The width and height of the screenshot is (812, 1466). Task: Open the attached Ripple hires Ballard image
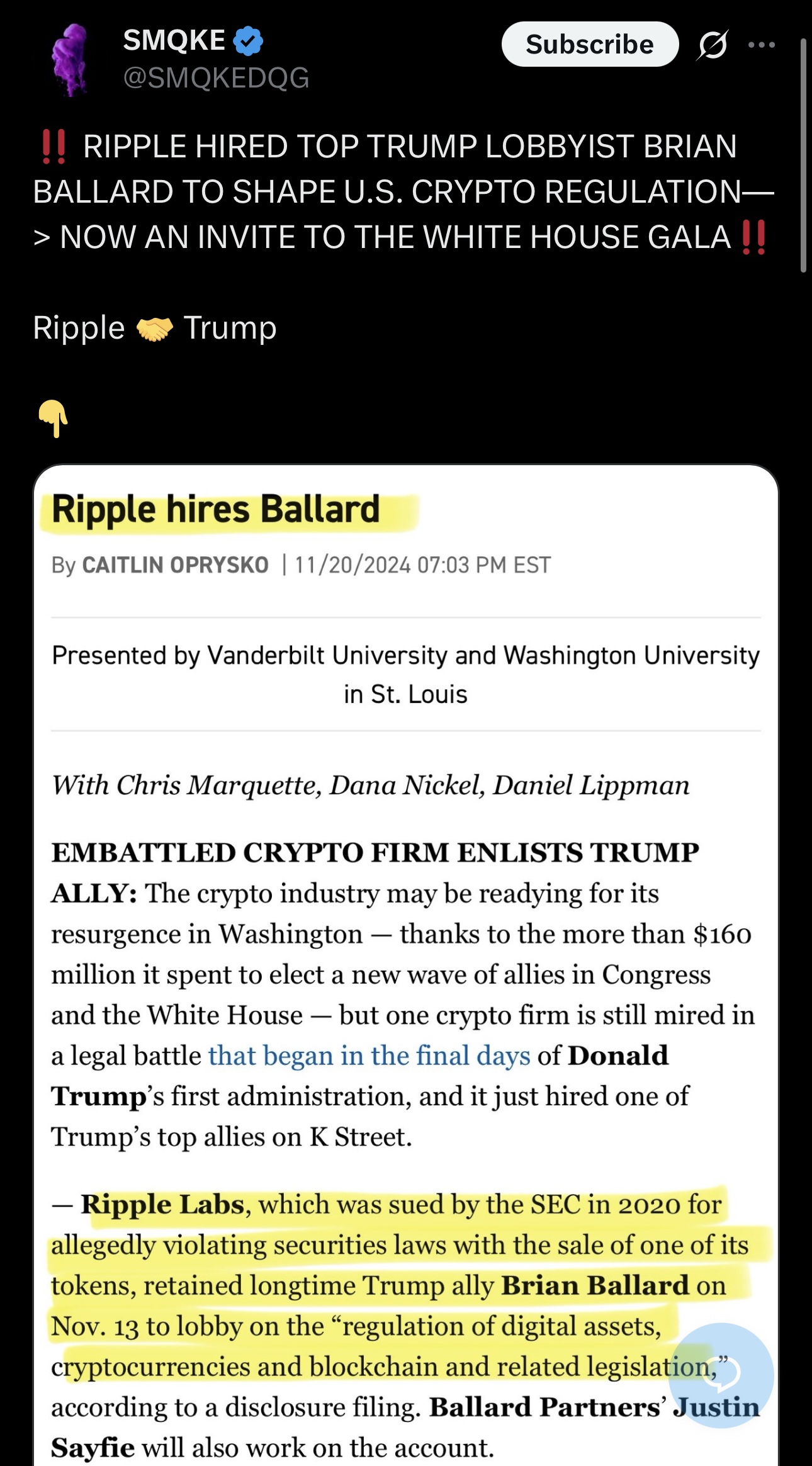click(405, 944)
